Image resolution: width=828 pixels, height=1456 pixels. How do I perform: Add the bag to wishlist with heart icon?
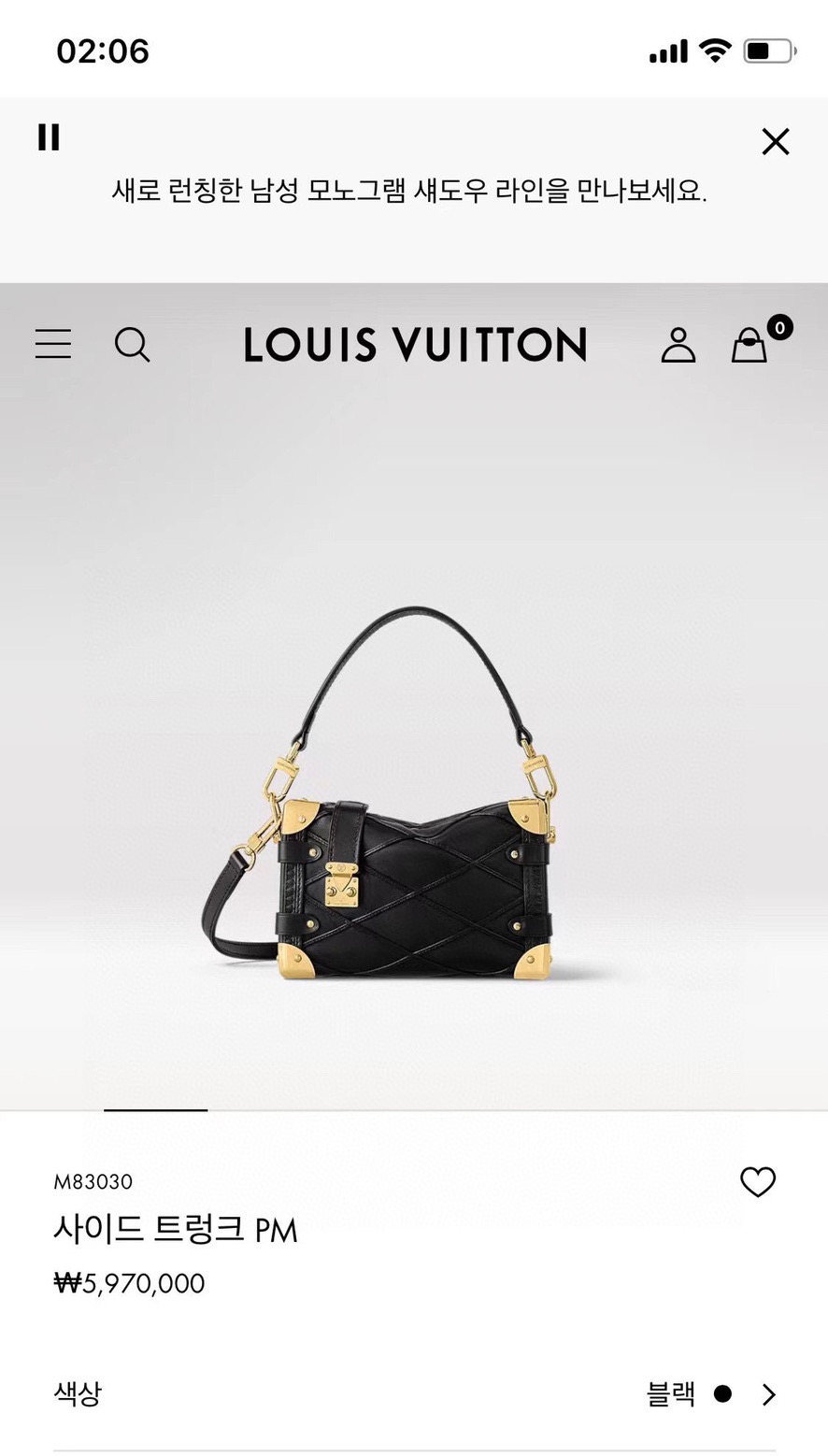[758, 1181]
